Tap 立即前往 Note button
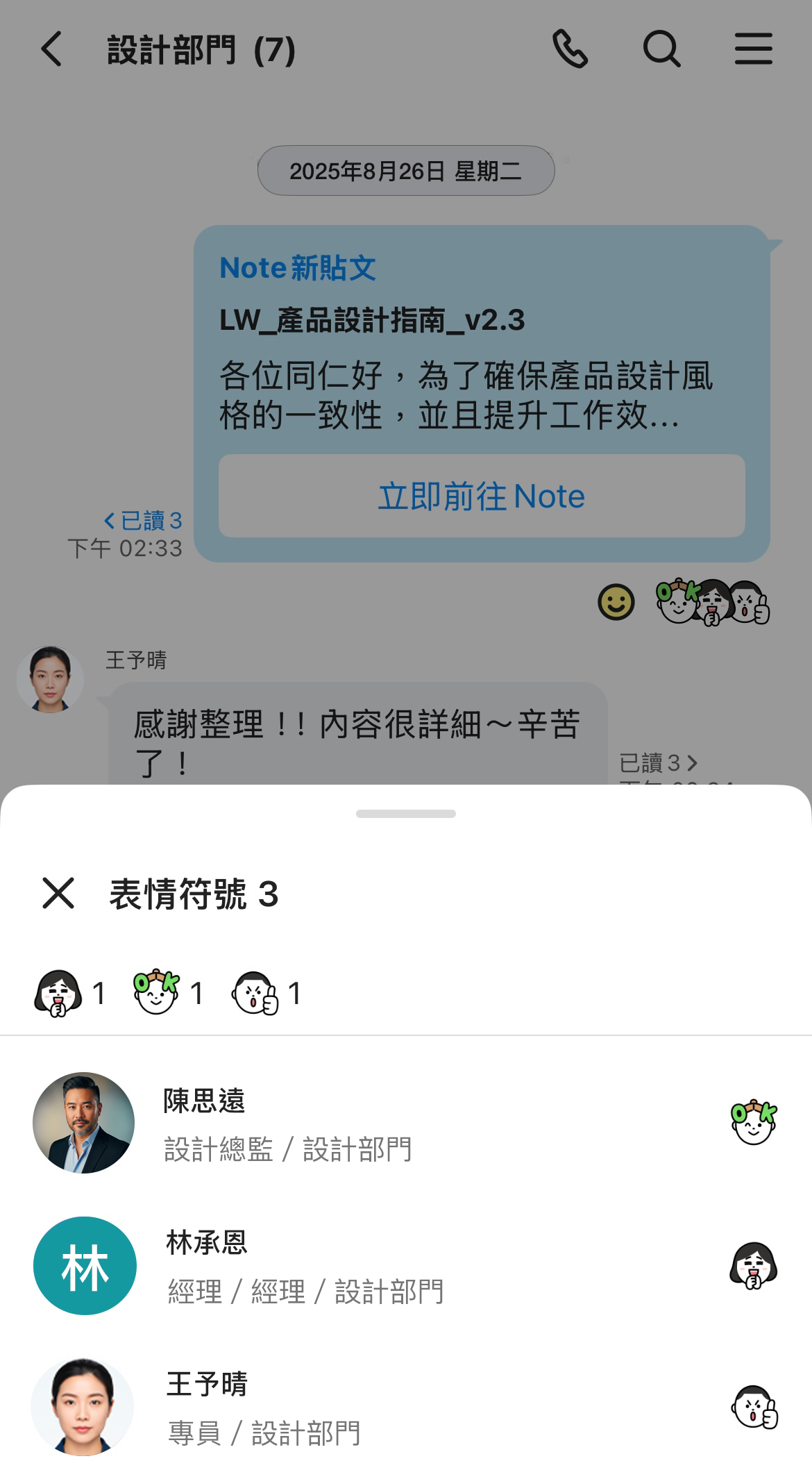The image size is (812, 1470). pos(482,496)
